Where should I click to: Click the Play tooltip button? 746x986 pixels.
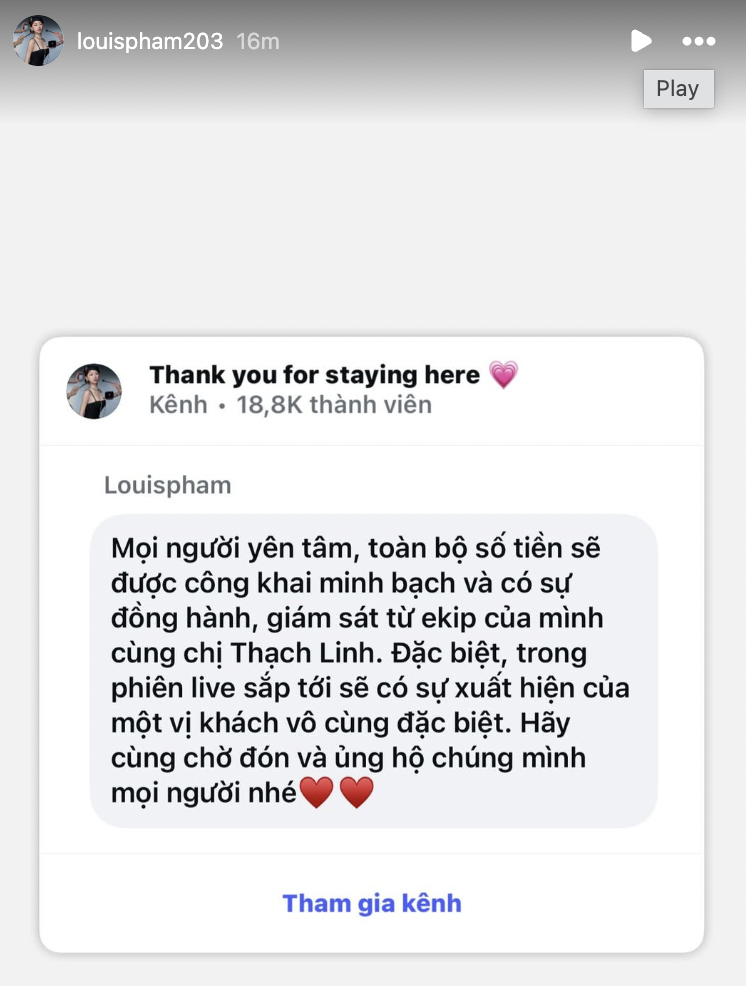pos(678,89)
